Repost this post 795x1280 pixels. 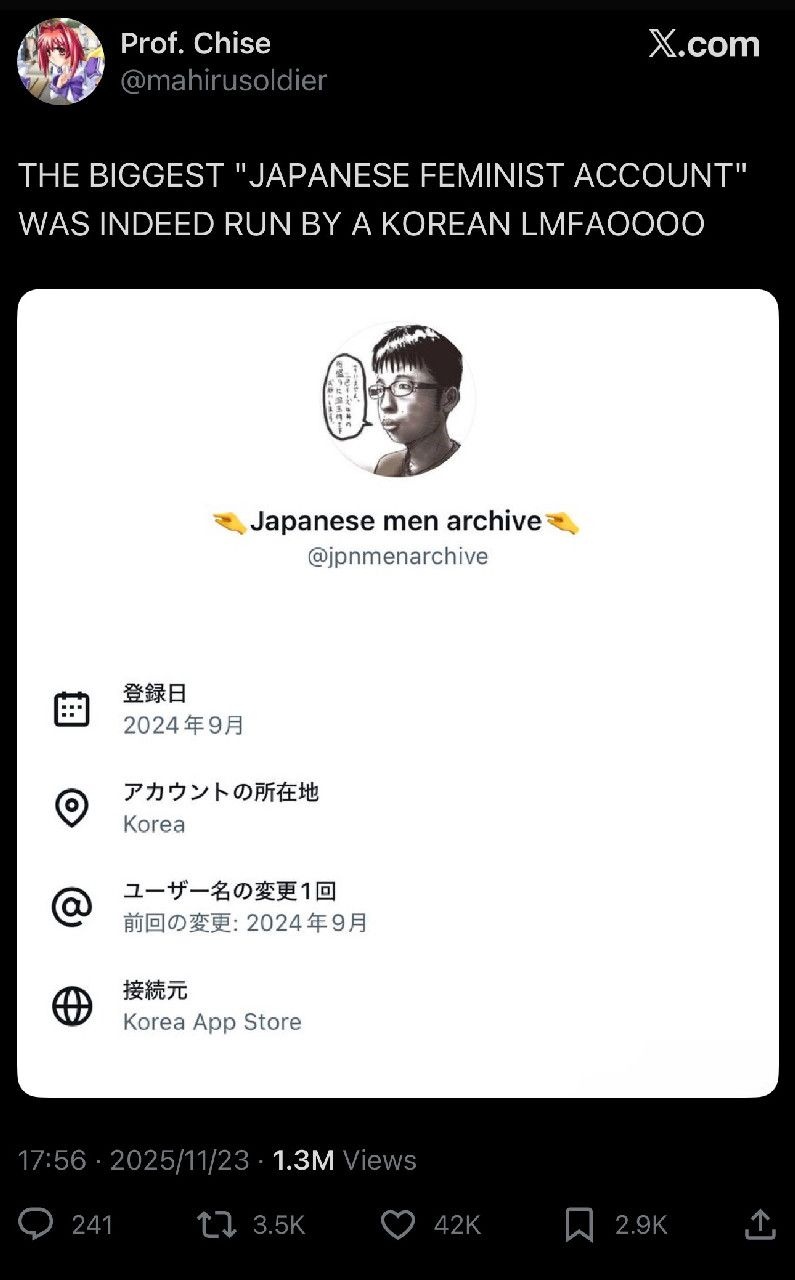(x=216, y=1224)
